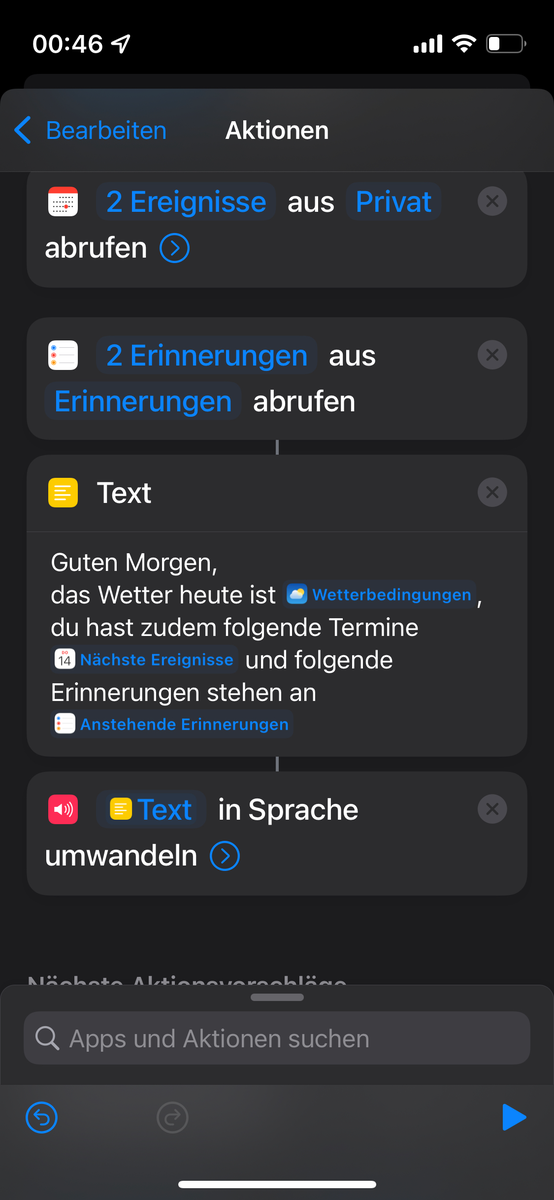
Task: Search Apps und Aktionen
Action: pos(277,1038)
